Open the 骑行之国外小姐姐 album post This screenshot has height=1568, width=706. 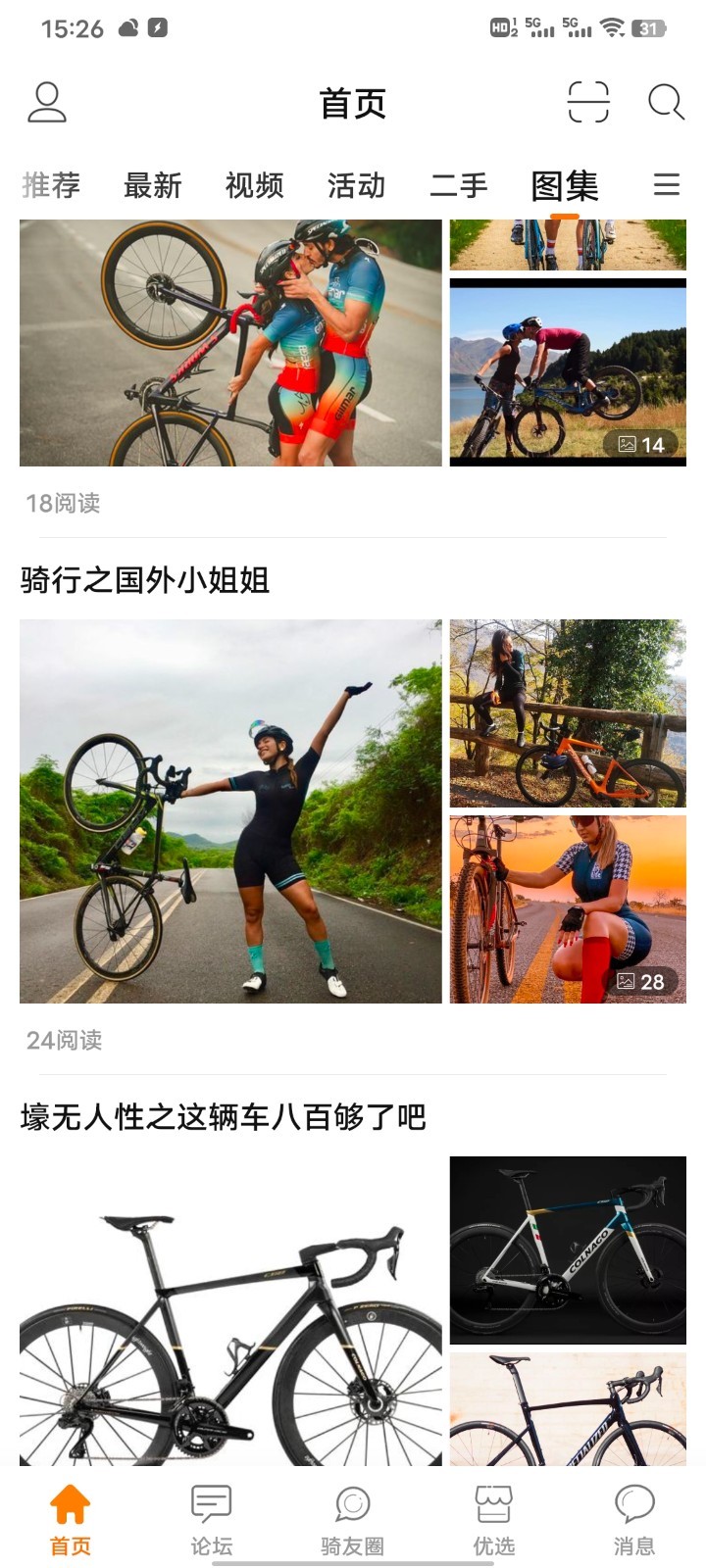pyautogui.click(x=145, y=580)
